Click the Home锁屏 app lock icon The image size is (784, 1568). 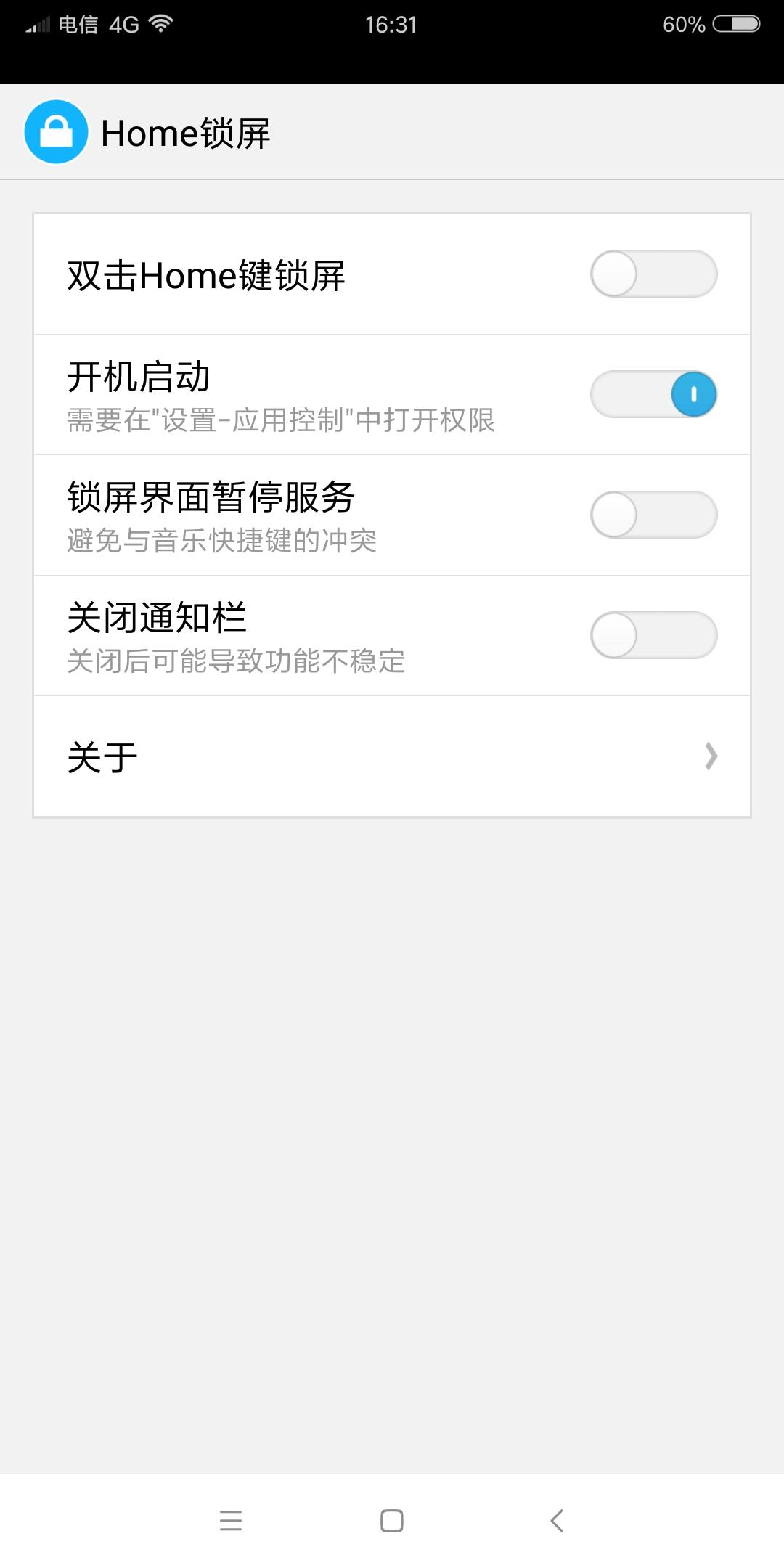coord(56,132)
